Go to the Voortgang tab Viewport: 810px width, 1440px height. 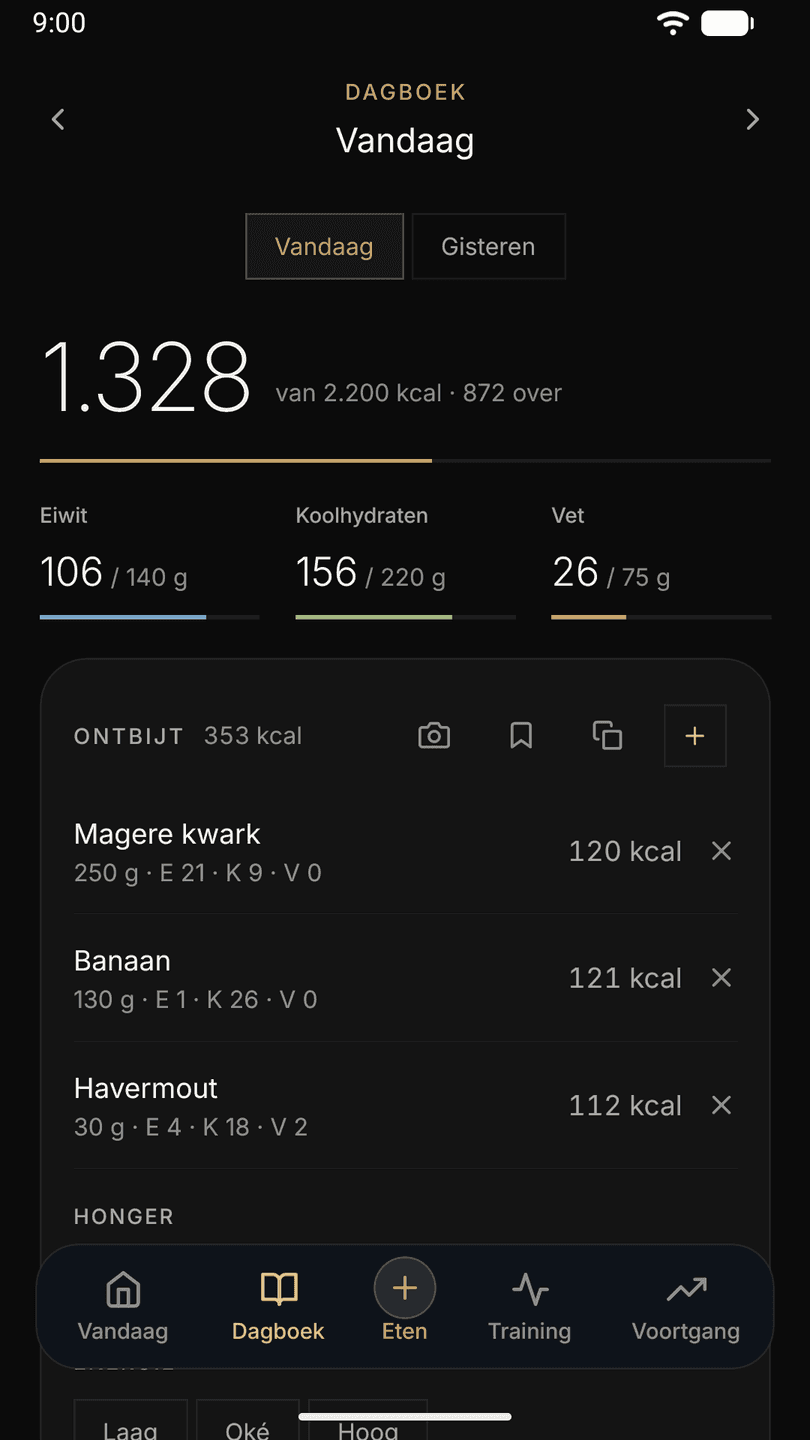click(686, 1306)
